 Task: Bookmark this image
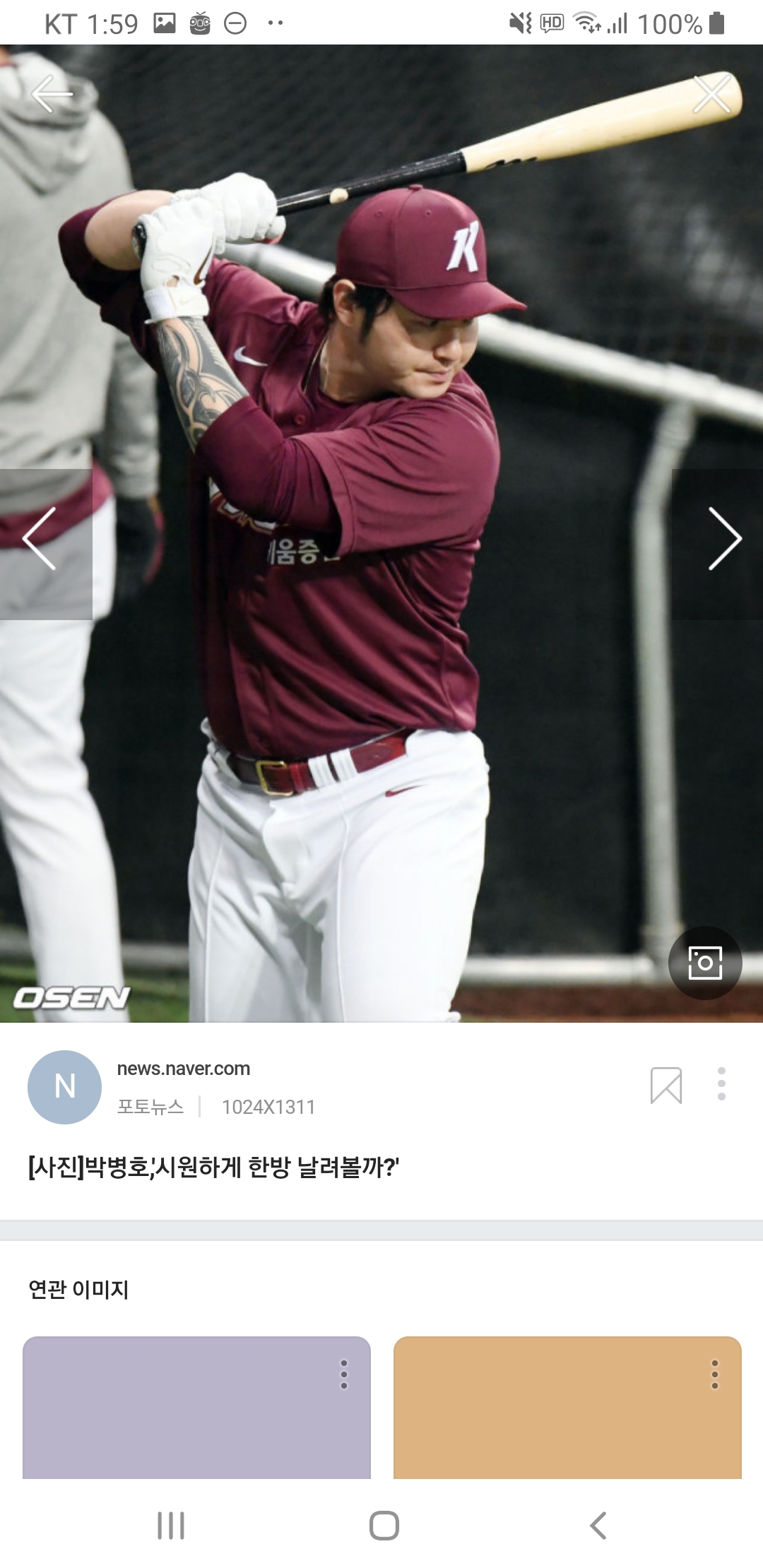666,1085
